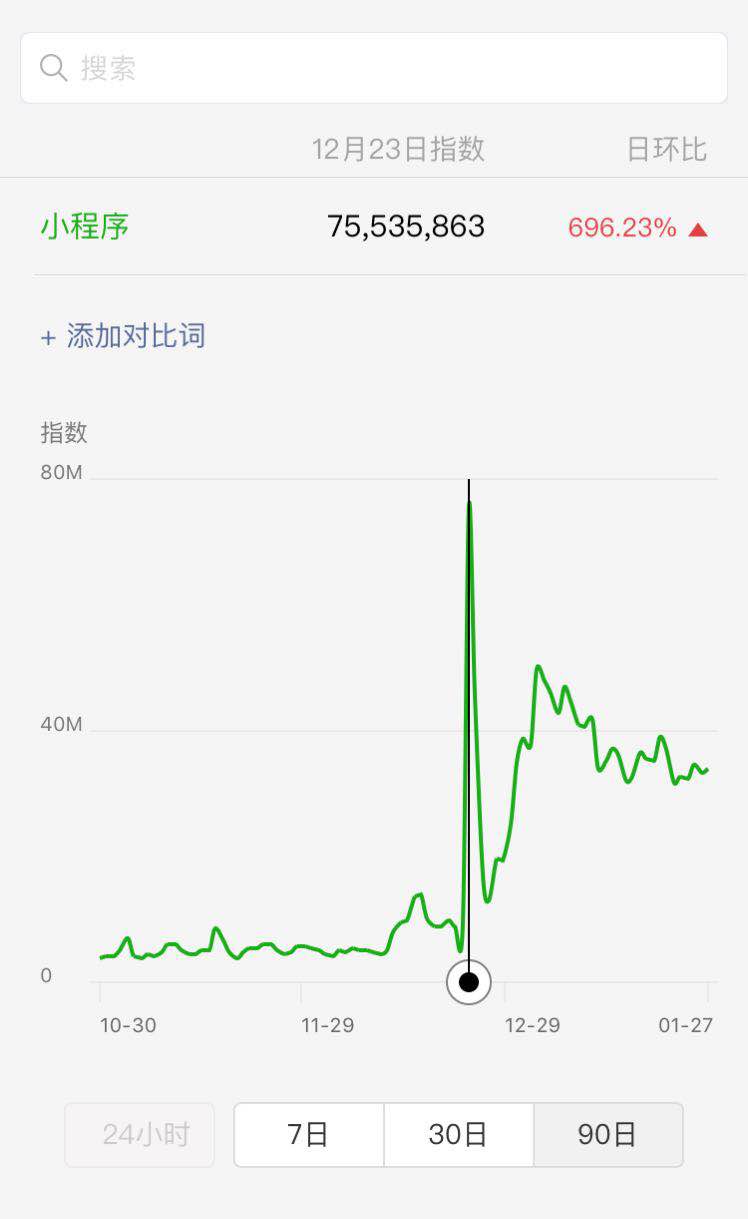Select the 90日 range
Viewport: 748px width, 1219px height.
607,1135
